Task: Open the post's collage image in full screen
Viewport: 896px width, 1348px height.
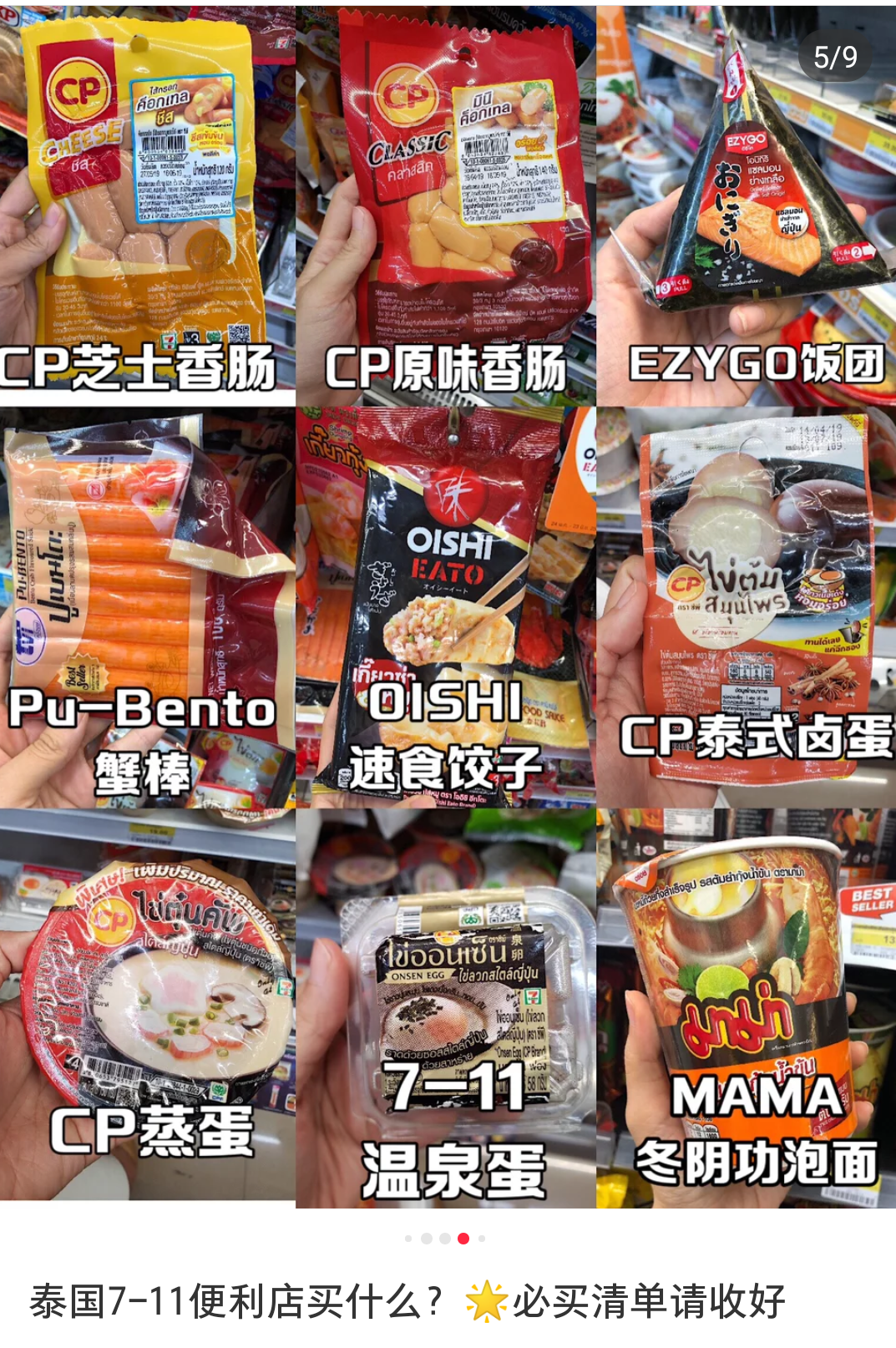Action: click(x=448, y=606)
